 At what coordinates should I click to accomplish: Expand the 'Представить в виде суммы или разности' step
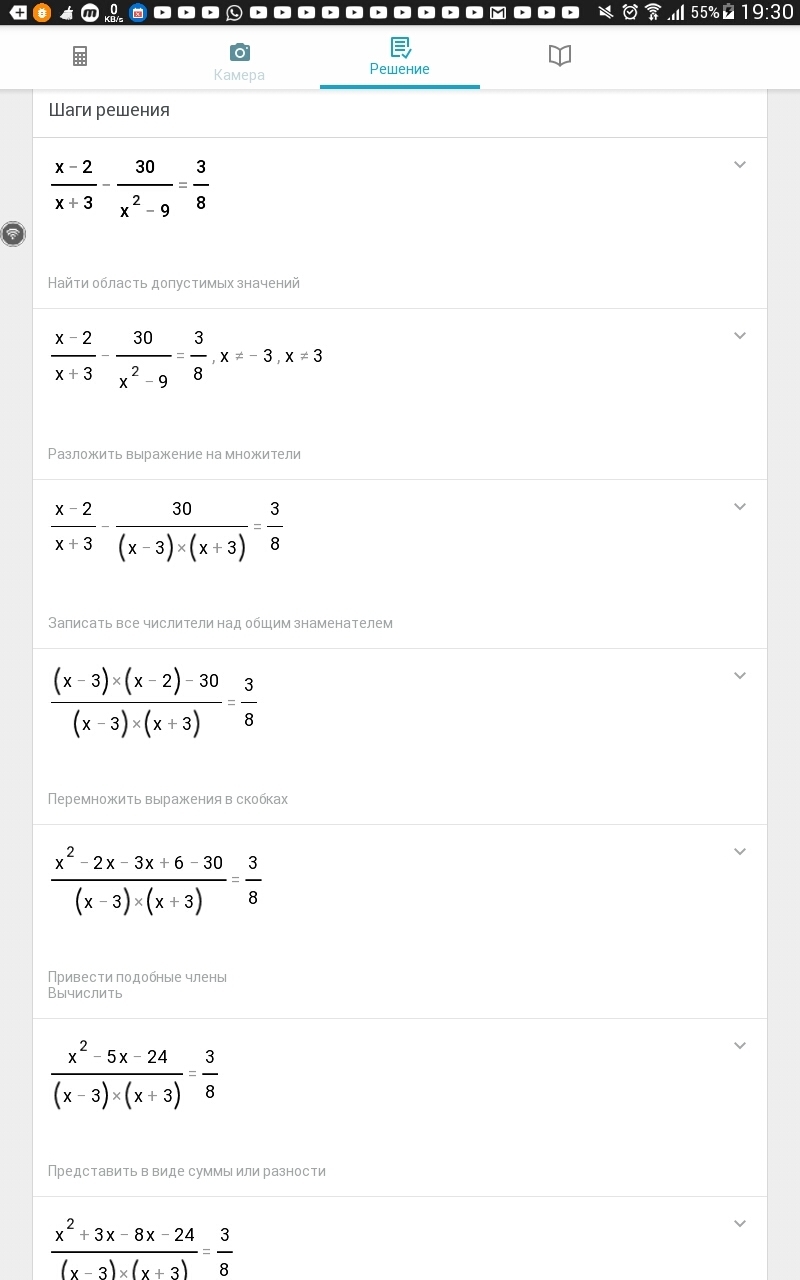pyautogui.click(x=740, y=1046)
